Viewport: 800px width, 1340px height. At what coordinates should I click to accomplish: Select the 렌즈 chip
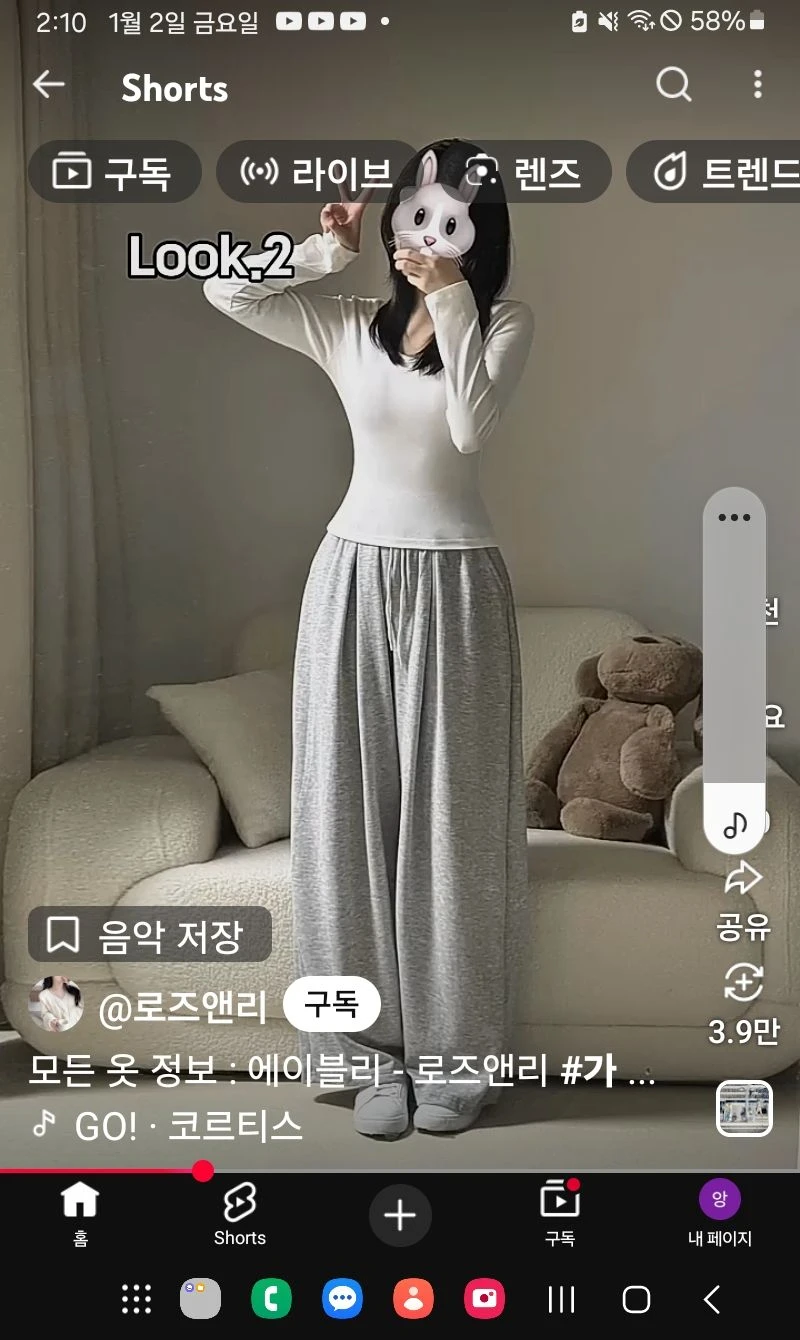point(524,173)
